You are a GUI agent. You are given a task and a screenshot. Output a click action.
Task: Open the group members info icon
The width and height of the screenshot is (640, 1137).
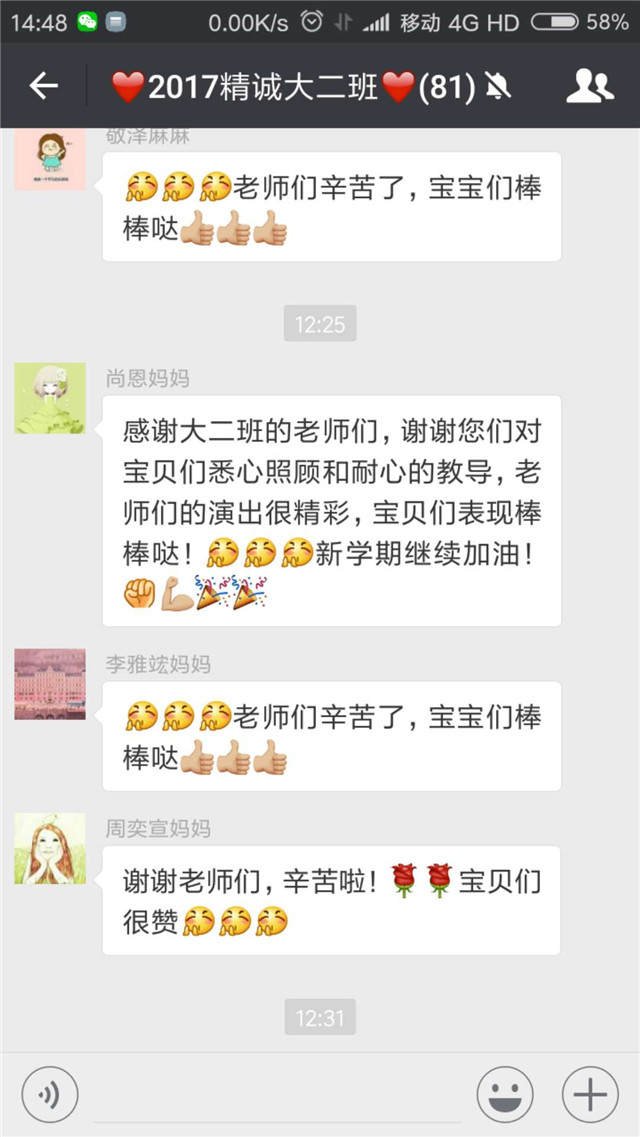click(x=590, y=87)
